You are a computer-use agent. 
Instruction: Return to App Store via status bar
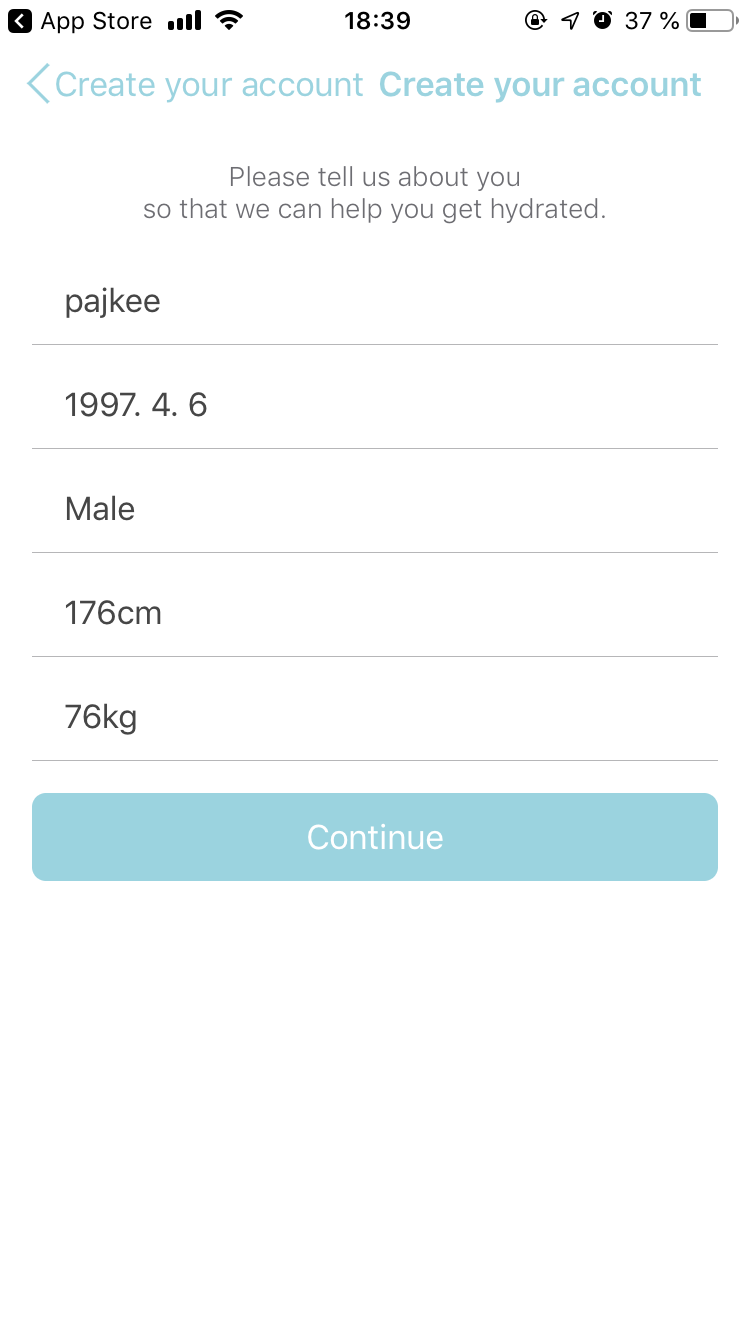[x=80, y=21]
